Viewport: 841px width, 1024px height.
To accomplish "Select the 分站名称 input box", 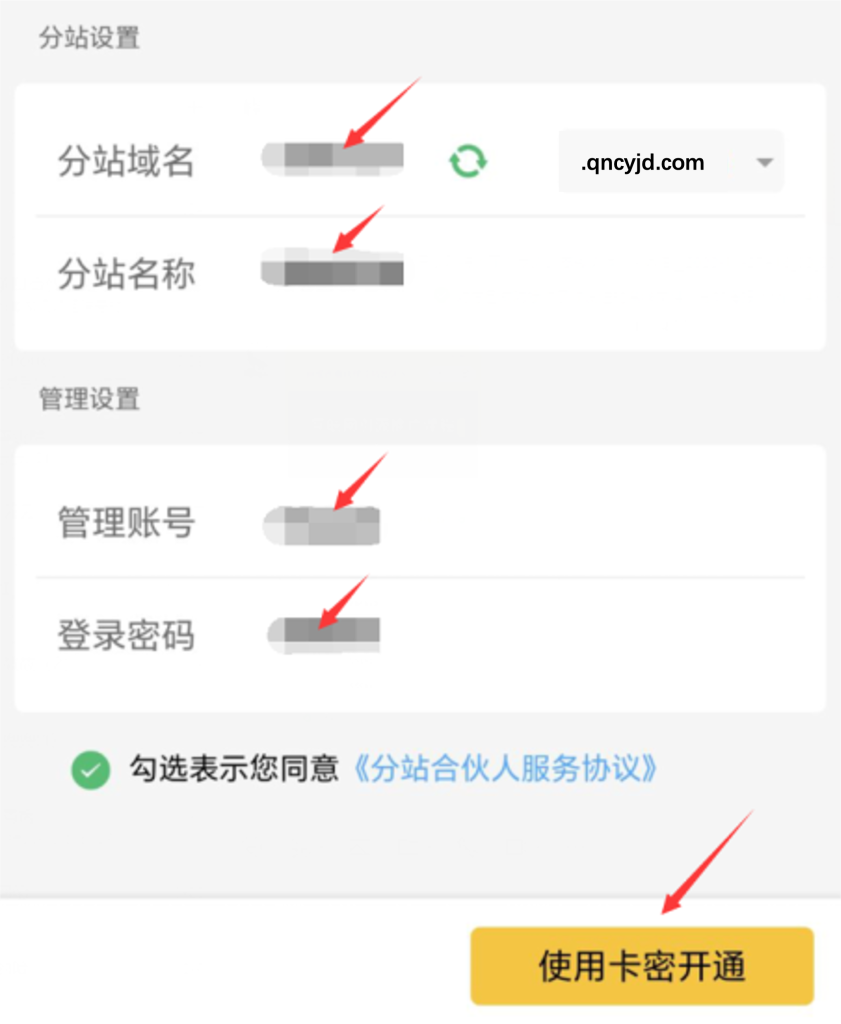I will pyautogui.click(x=332, y=269).
